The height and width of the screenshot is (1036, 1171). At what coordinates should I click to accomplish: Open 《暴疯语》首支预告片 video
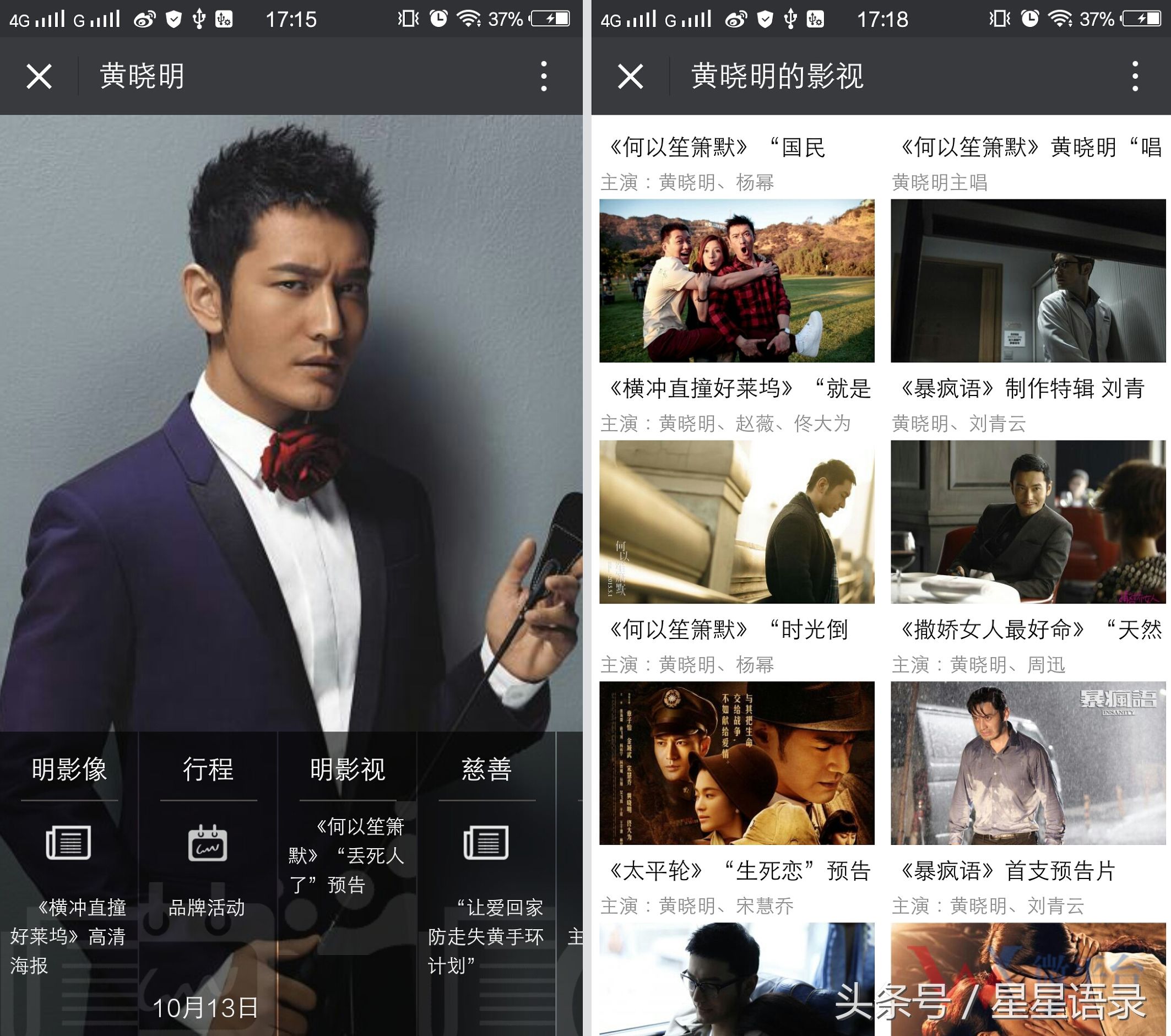tap(1028, 763)
